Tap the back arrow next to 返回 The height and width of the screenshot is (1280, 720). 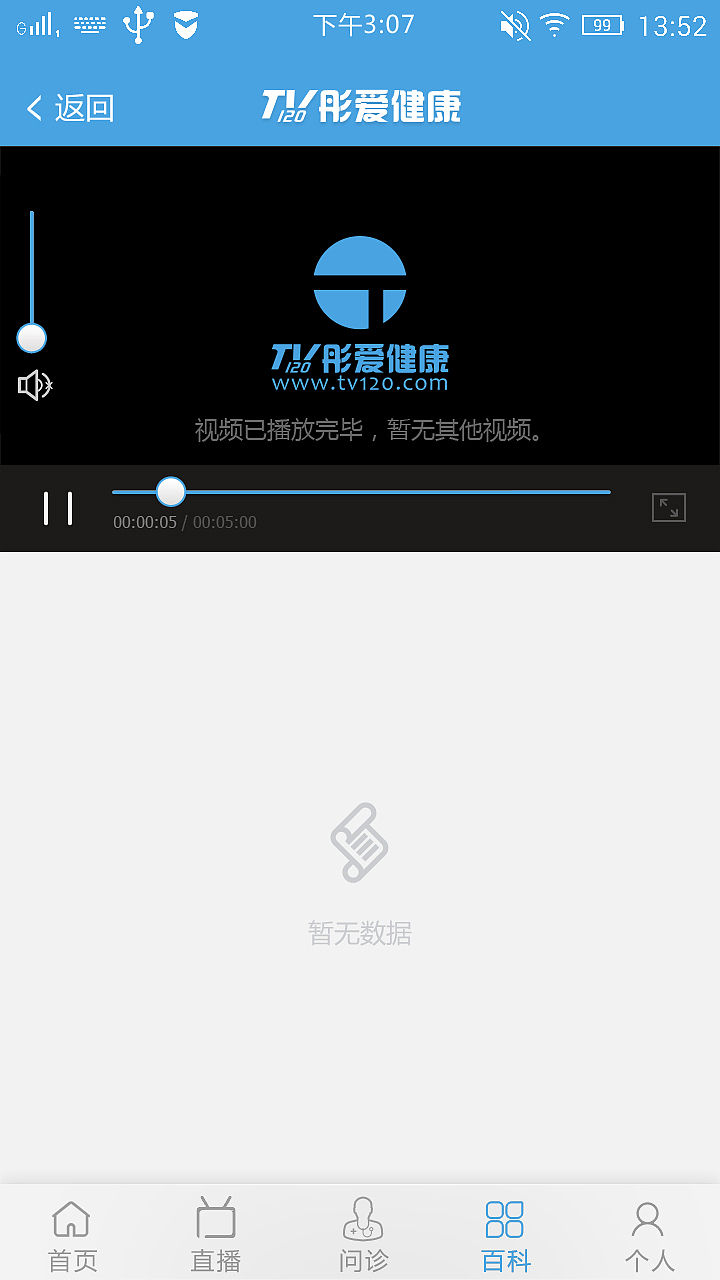coord(33,107)
